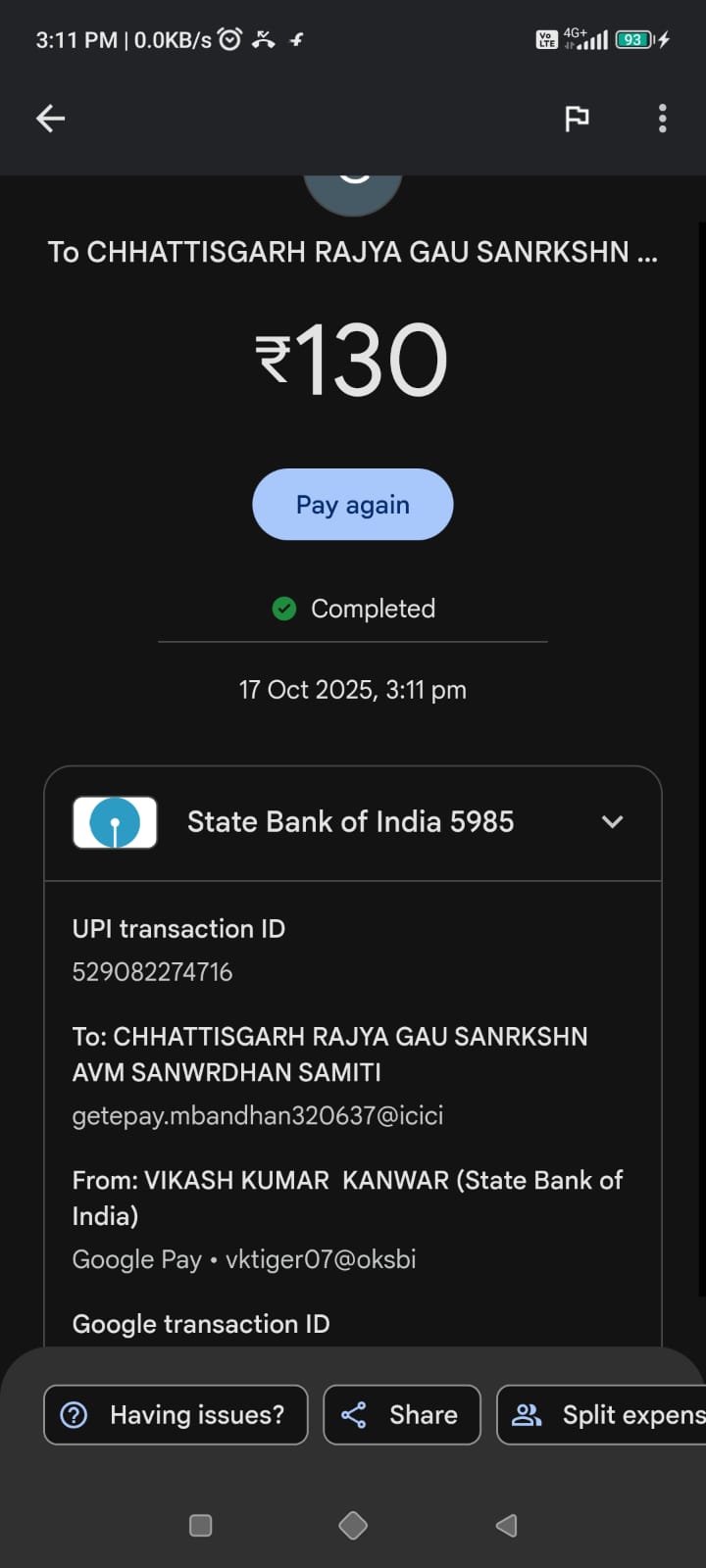Open system recent apps
The height and width of the screenshot is (1568, 706).
pos(200,1525)
